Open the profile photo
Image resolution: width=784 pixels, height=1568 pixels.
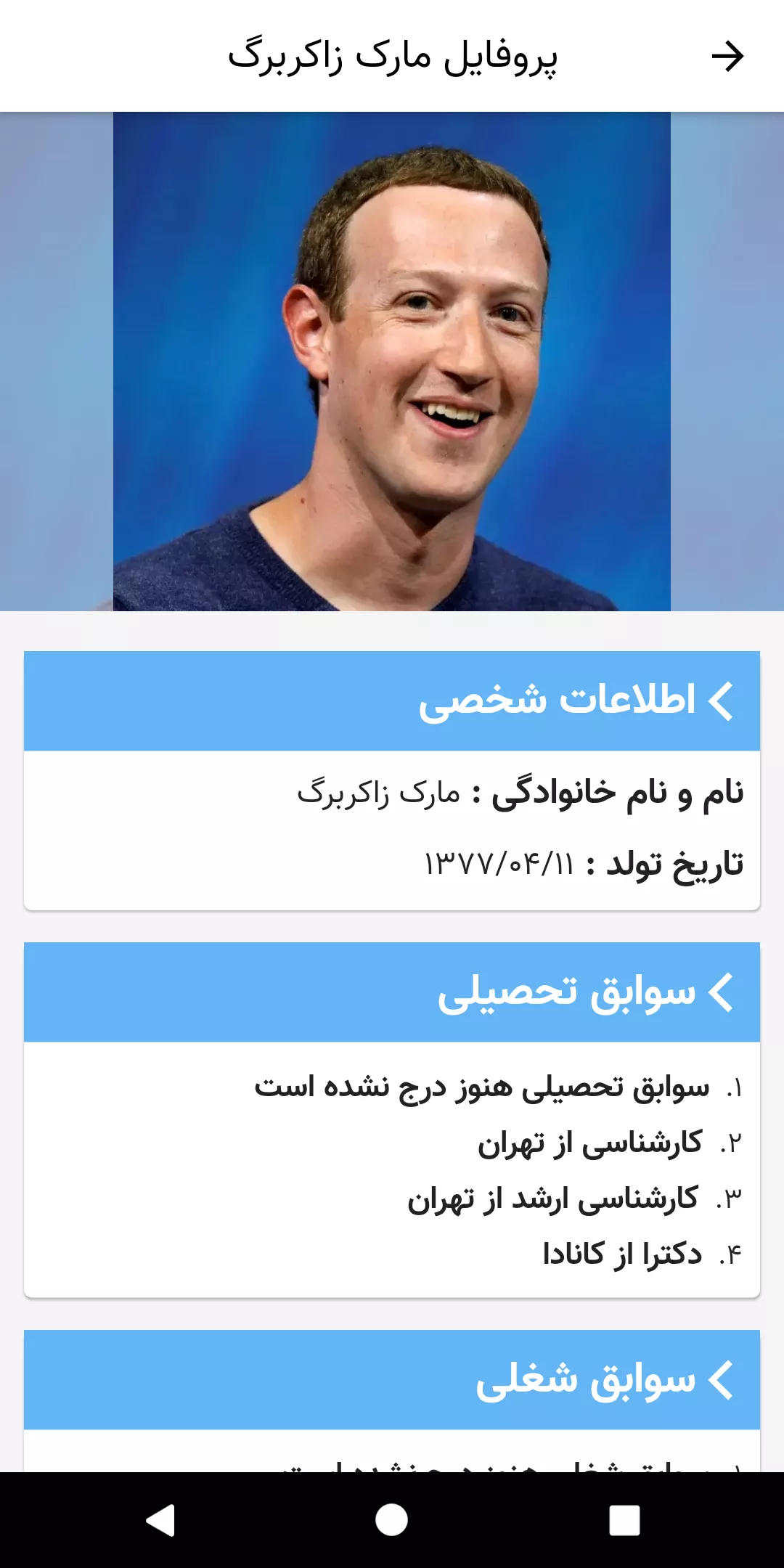pyautogui.click(x=392, y=362)
